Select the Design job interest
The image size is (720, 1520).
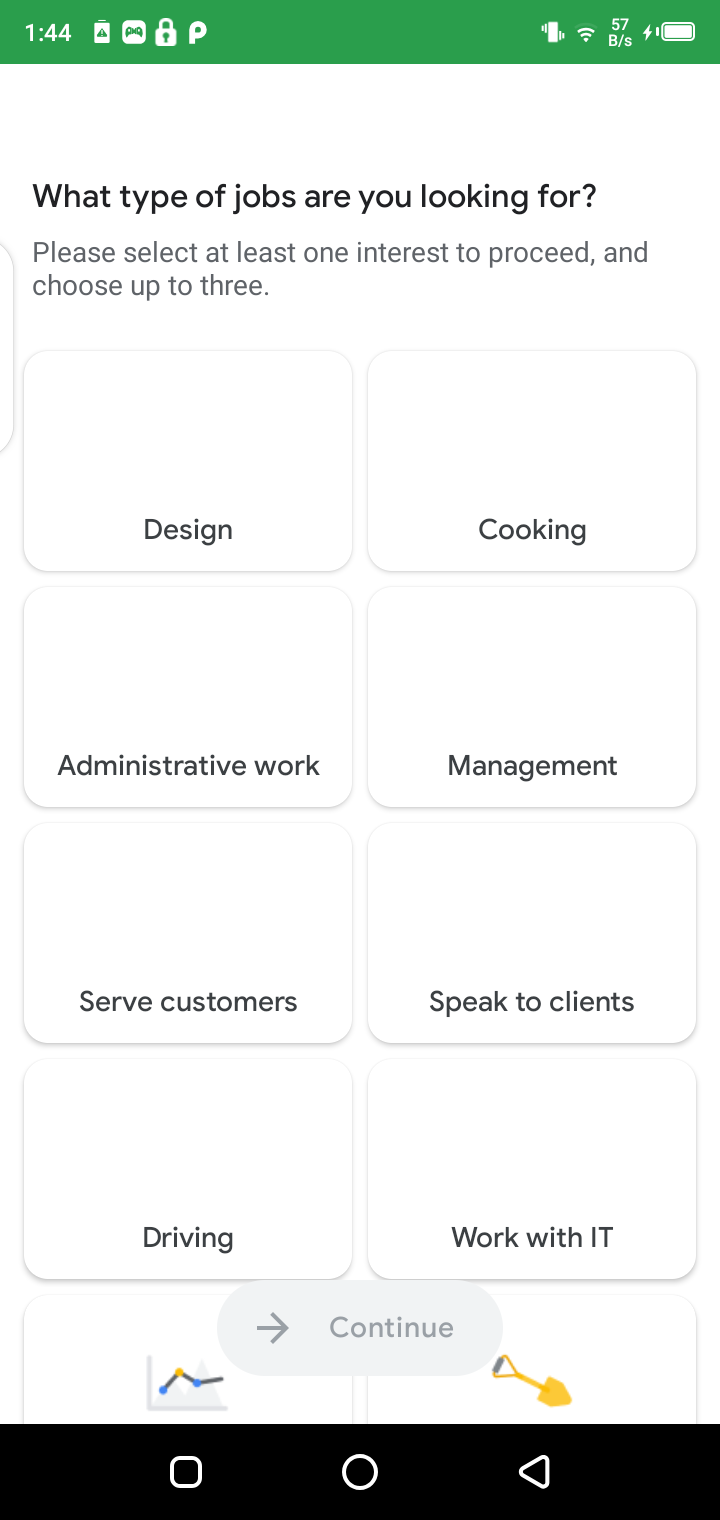(x=188, y=461)
